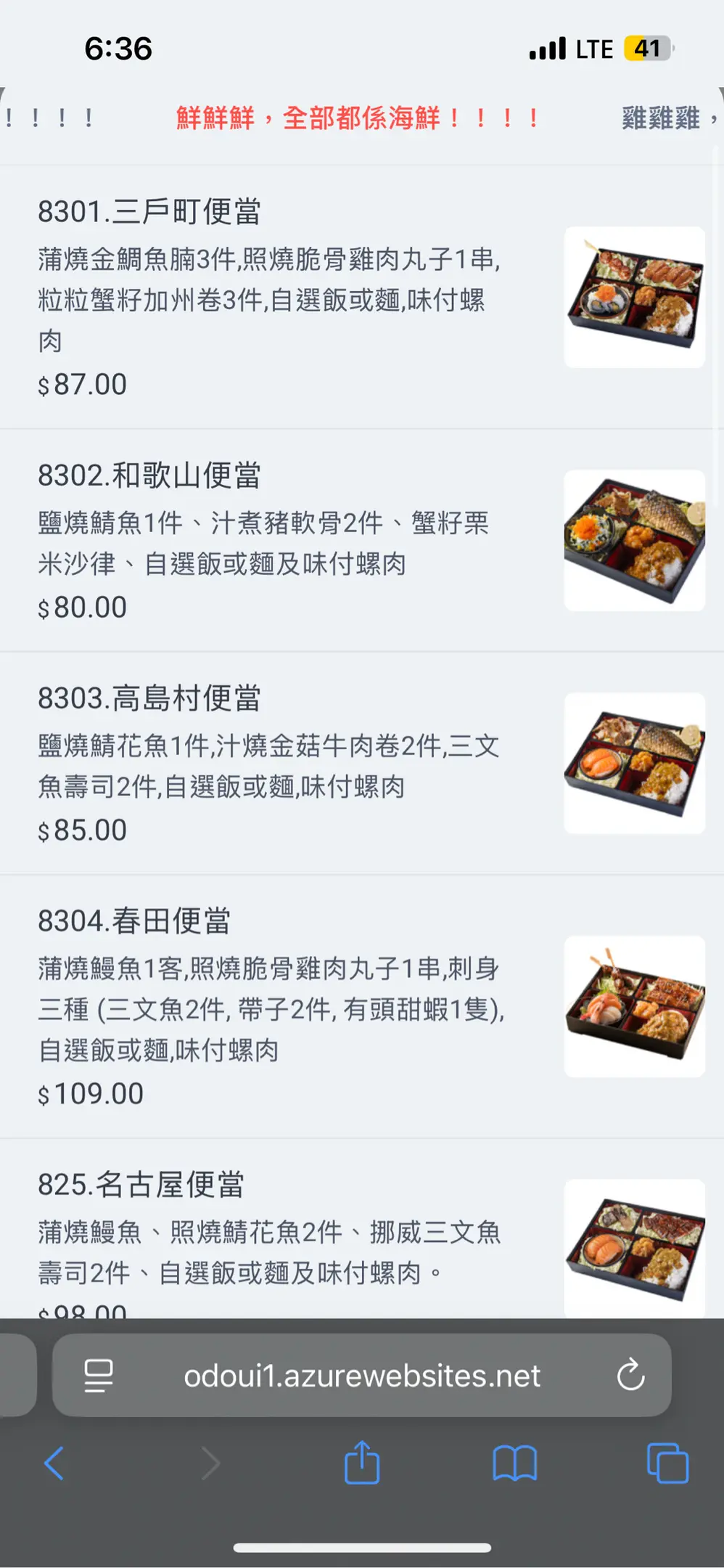Reload the current web page
This screenshot has height=1568, width=724.
click(630, 1375)
